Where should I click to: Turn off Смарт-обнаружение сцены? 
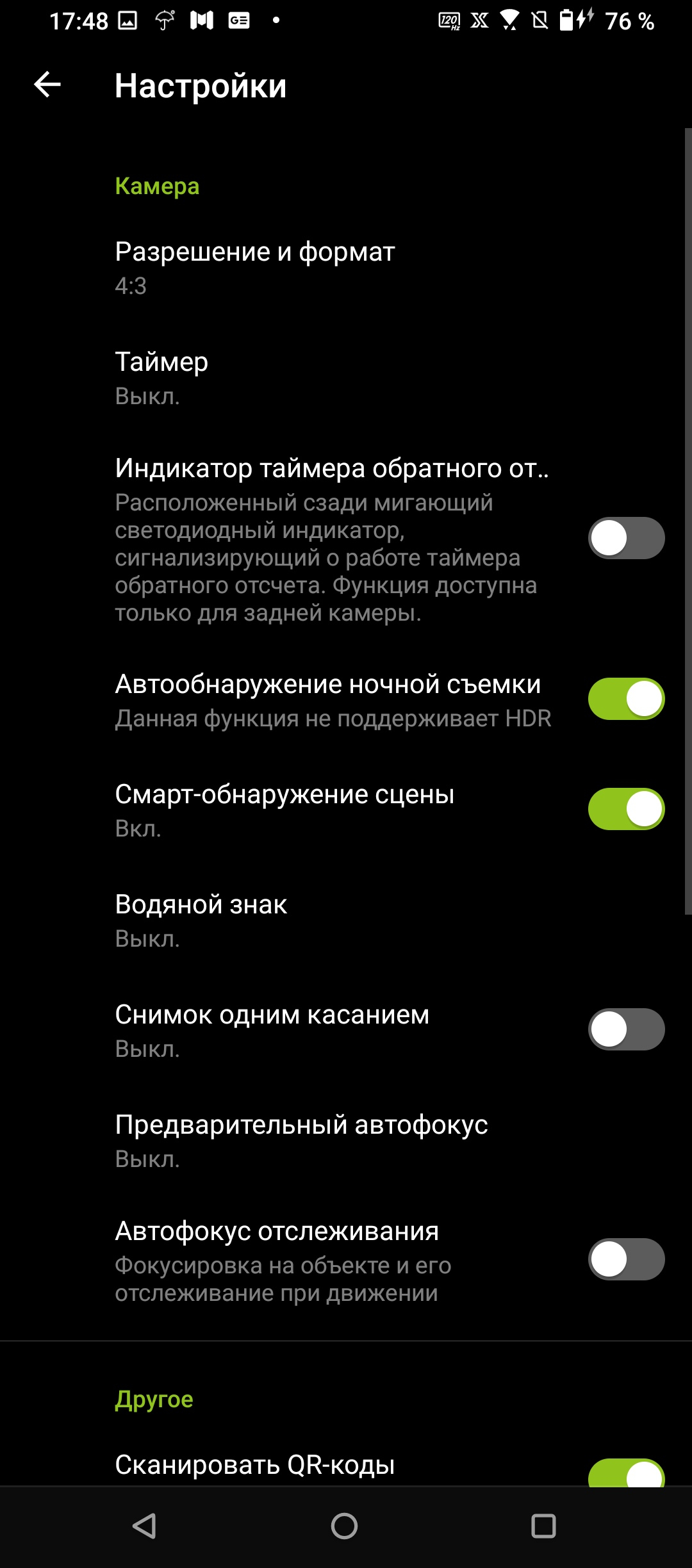[x=626, y=809]
